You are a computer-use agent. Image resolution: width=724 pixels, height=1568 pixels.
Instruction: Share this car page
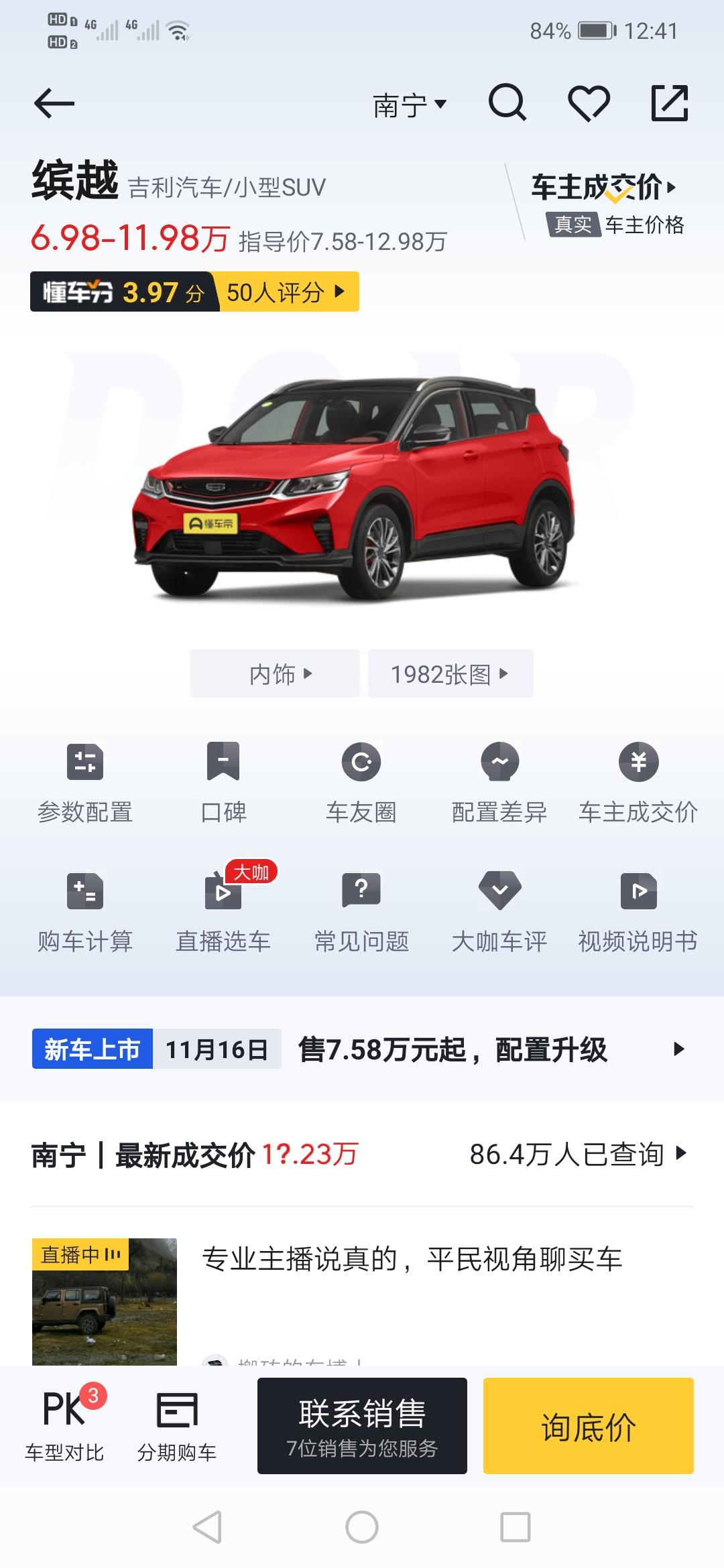(x=670, y=104)
